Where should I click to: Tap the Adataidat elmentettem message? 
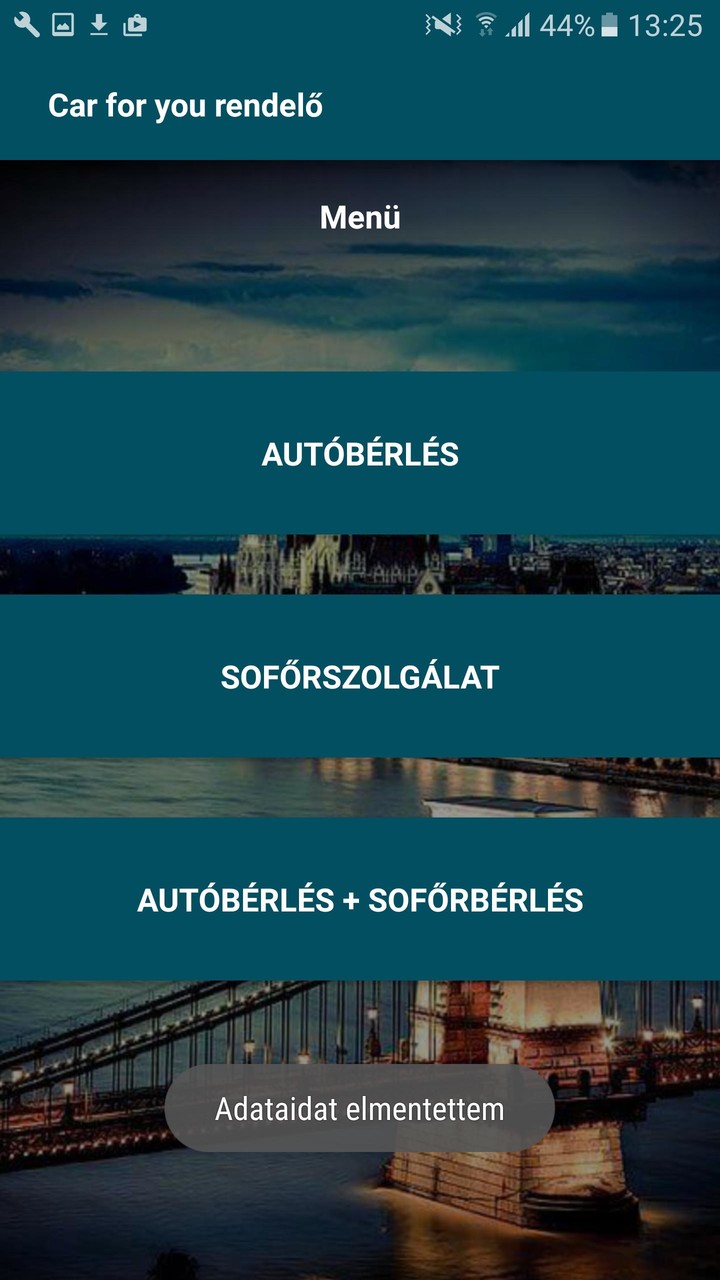(x=360, y=1108)
